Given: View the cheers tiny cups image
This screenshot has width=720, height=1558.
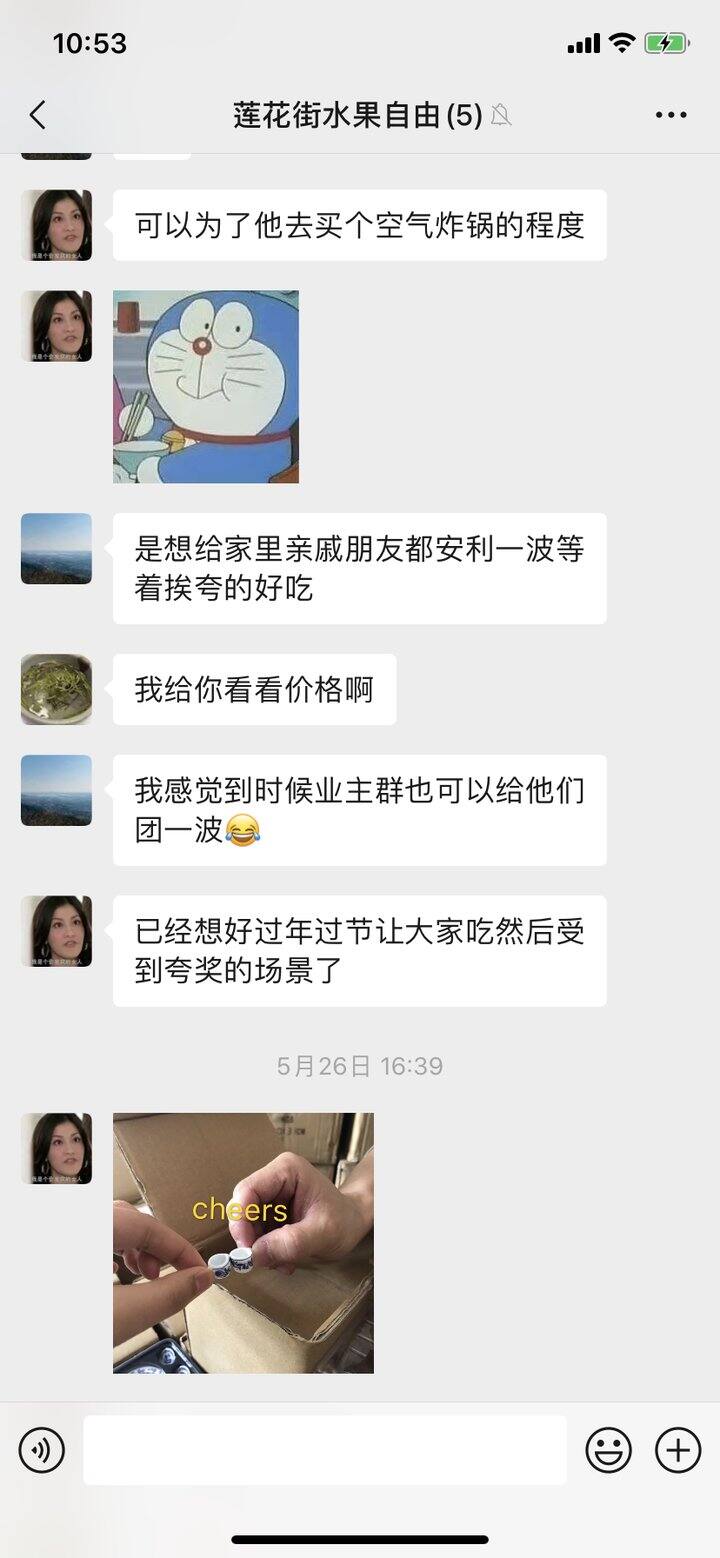Looking at the screenshot, I should 243,1243.
